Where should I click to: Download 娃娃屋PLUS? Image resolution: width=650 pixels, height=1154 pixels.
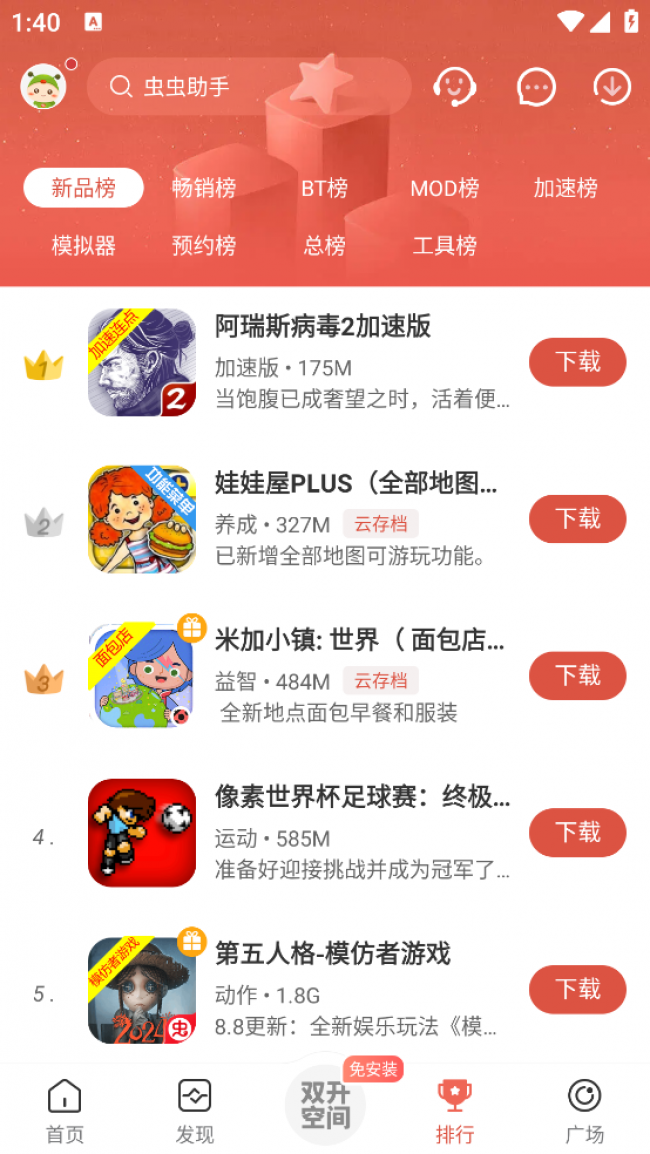coord(577,519)
